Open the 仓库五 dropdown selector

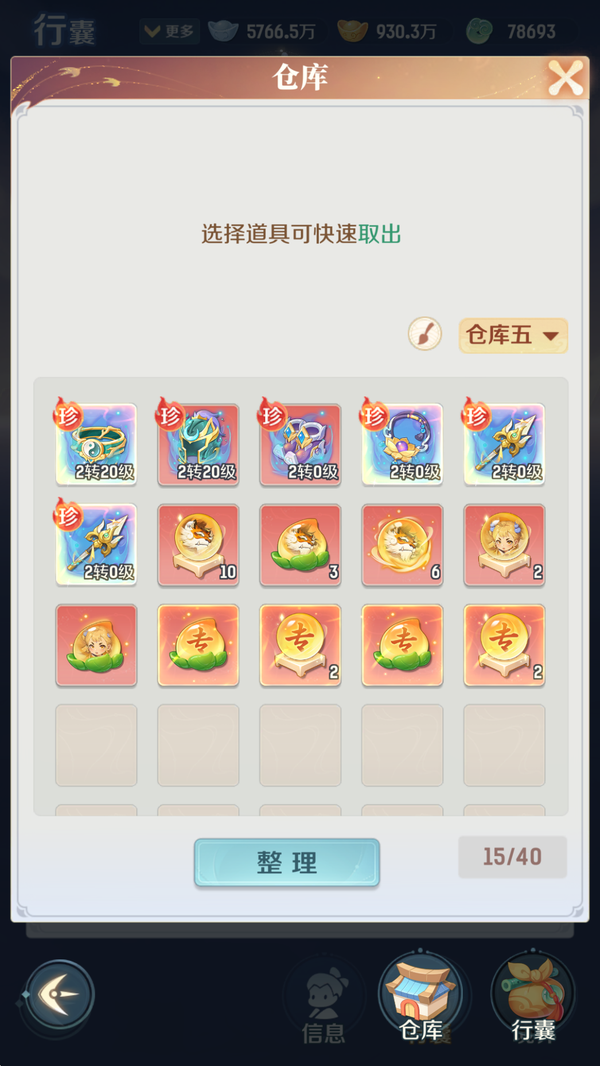[x=513, y=335]
